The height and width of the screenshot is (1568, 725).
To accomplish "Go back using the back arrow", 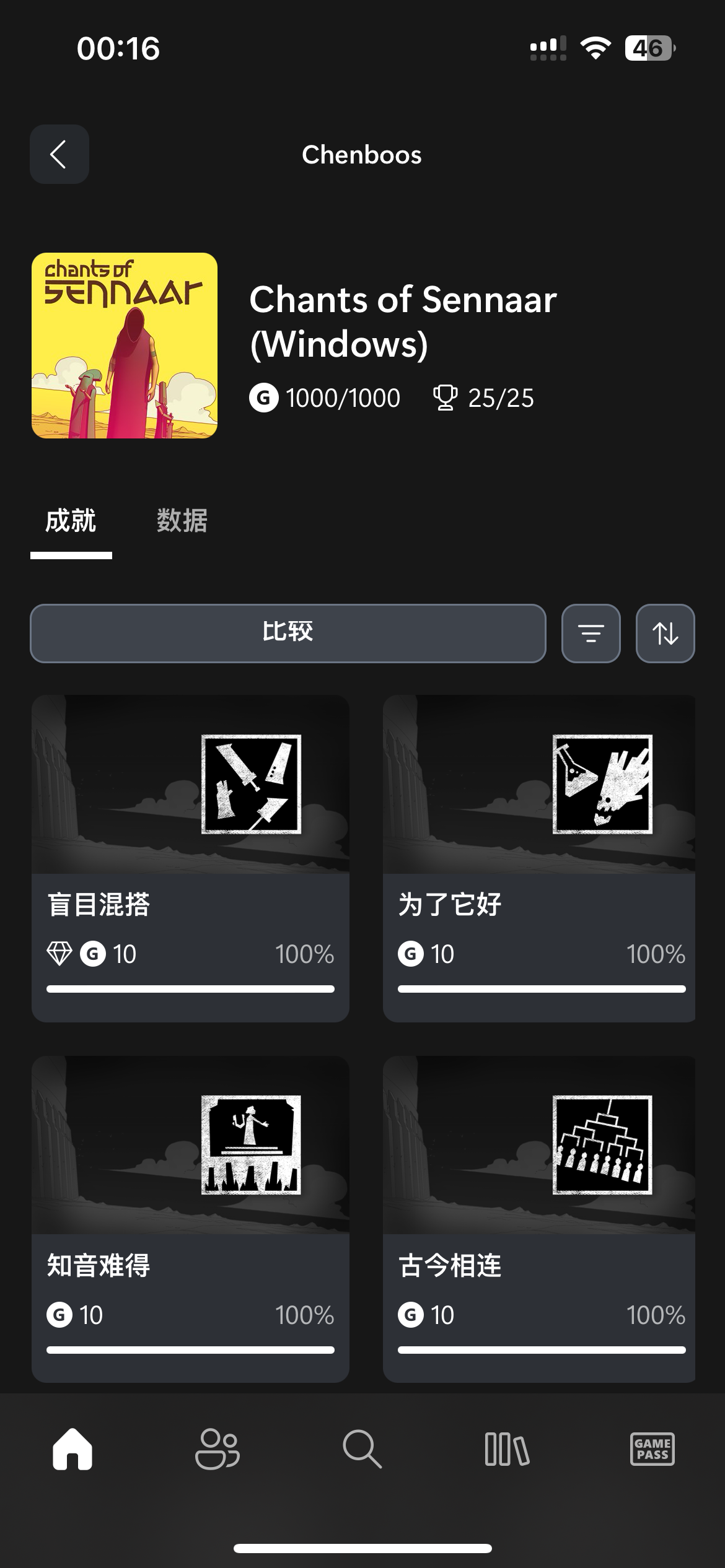I will pos(59,154).
